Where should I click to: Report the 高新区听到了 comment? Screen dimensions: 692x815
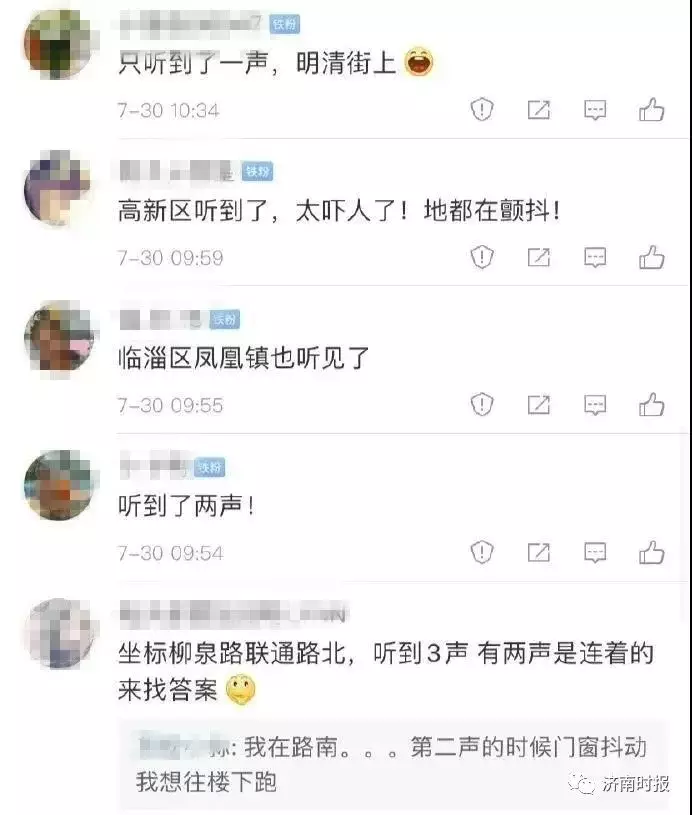coord(482,258)
